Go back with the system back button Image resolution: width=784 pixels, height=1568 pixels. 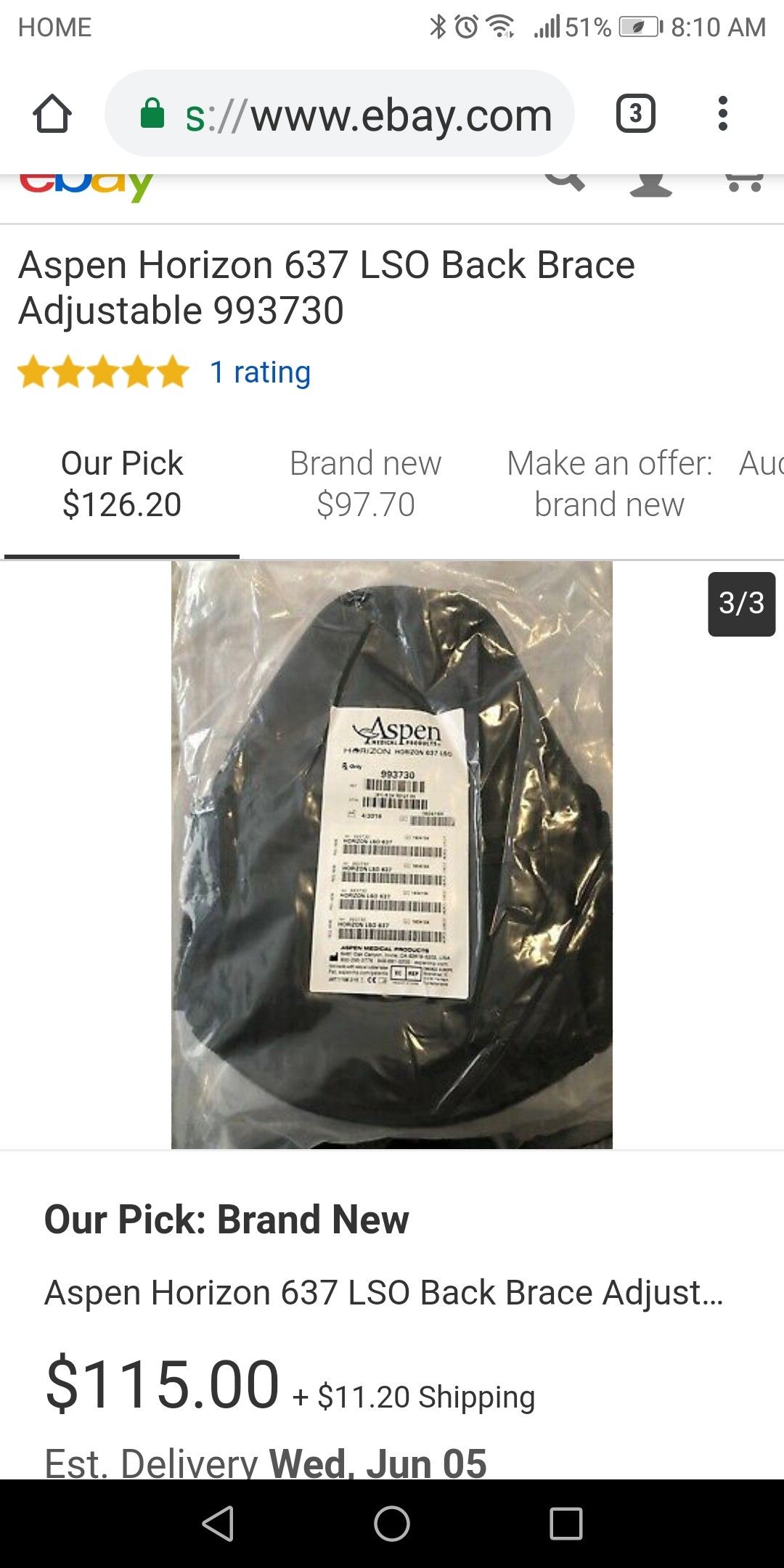218,1523
